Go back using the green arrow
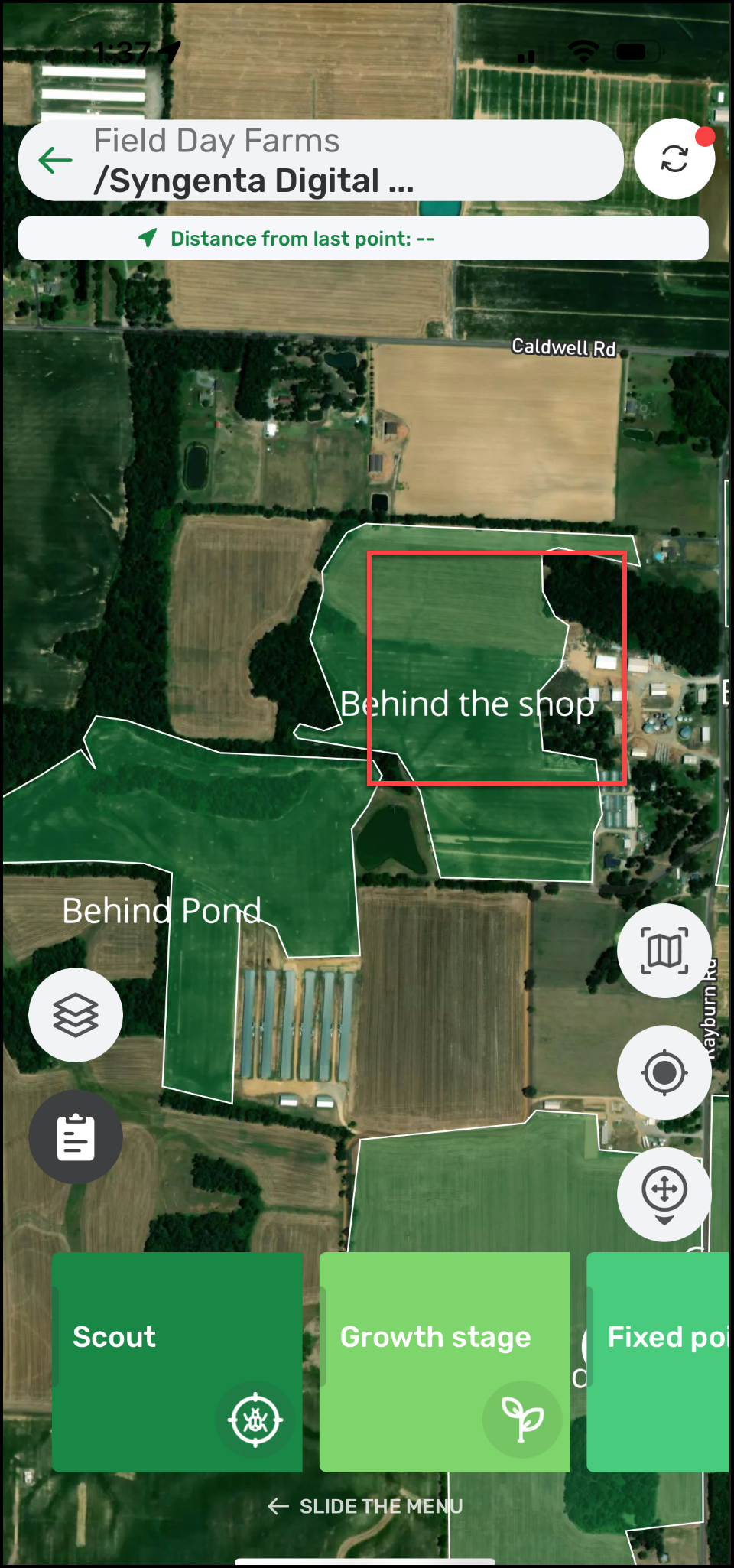This screenshot has width=734, height=1568. [x=56, y=161]
